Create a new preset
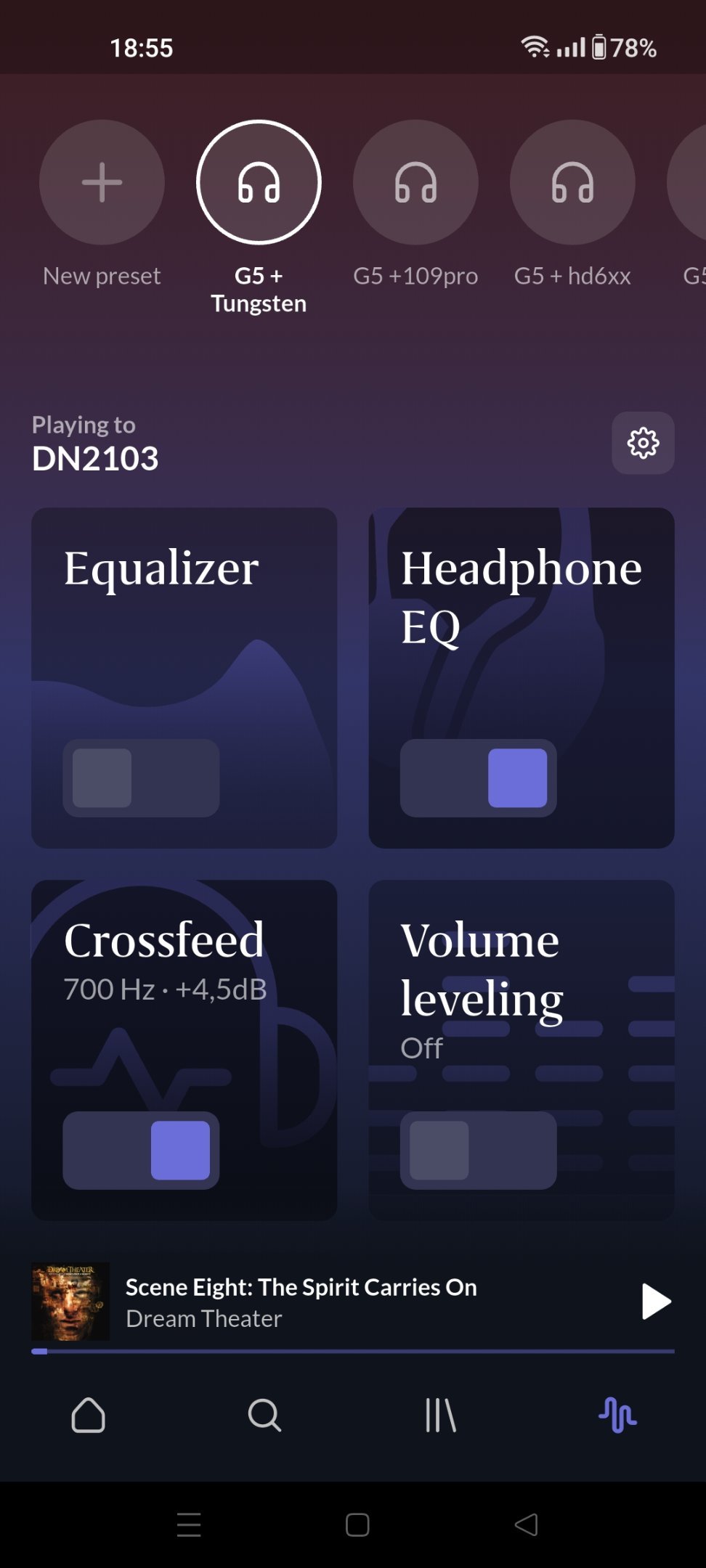 pos(102,182)
